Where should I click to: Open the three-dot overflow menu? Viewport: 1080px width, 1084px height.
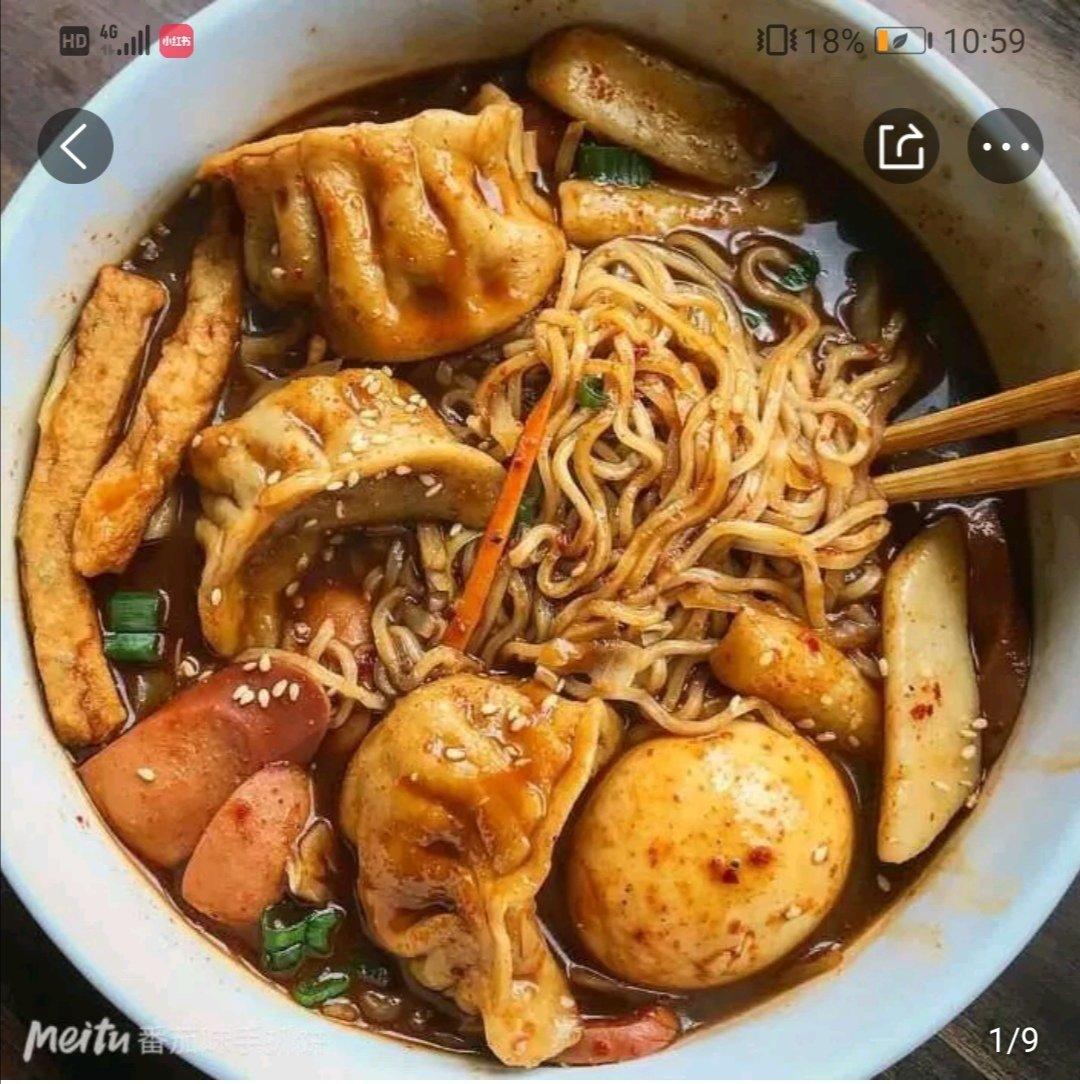point(1004,146)
